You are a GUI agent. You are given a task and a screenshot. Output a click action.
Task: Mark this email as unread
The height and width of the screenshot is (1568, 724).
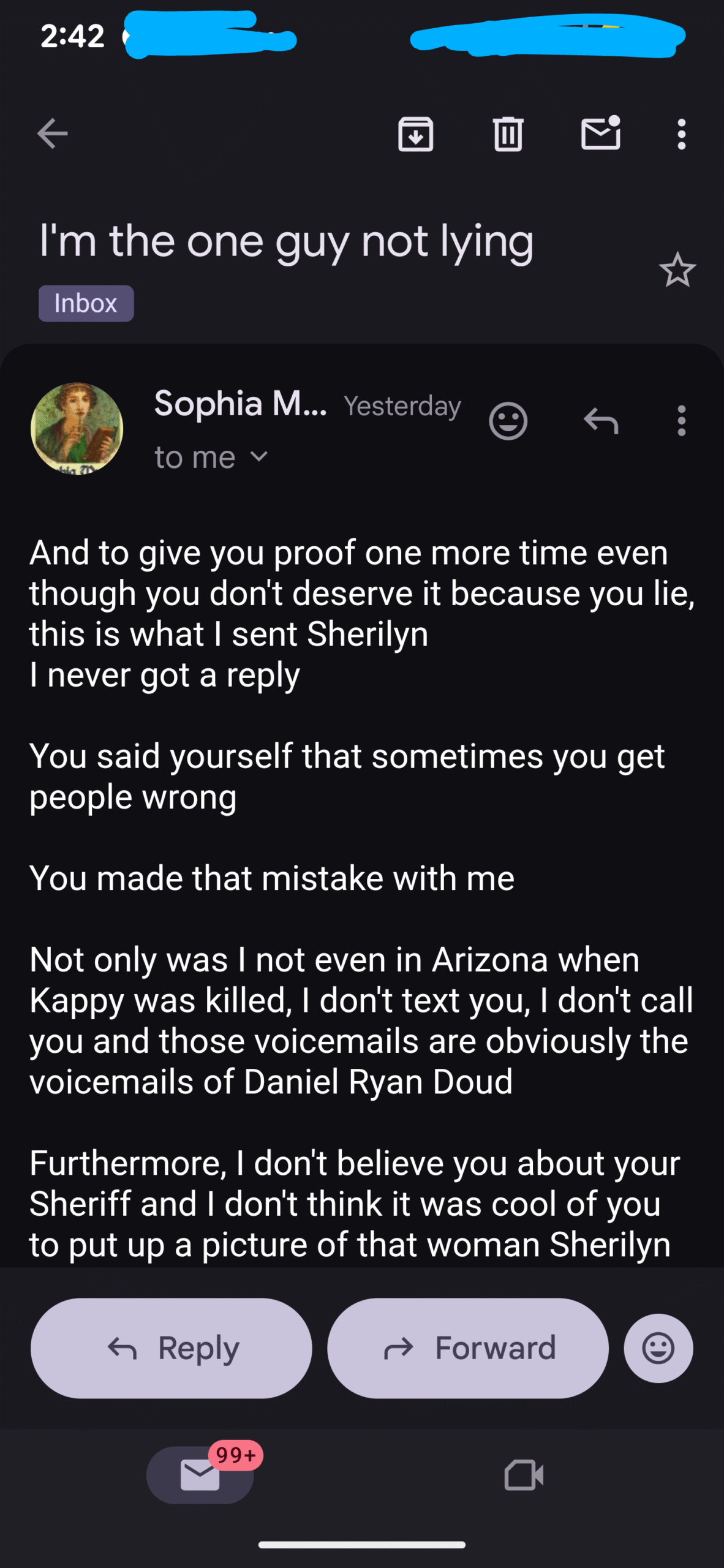coord(600,134)
